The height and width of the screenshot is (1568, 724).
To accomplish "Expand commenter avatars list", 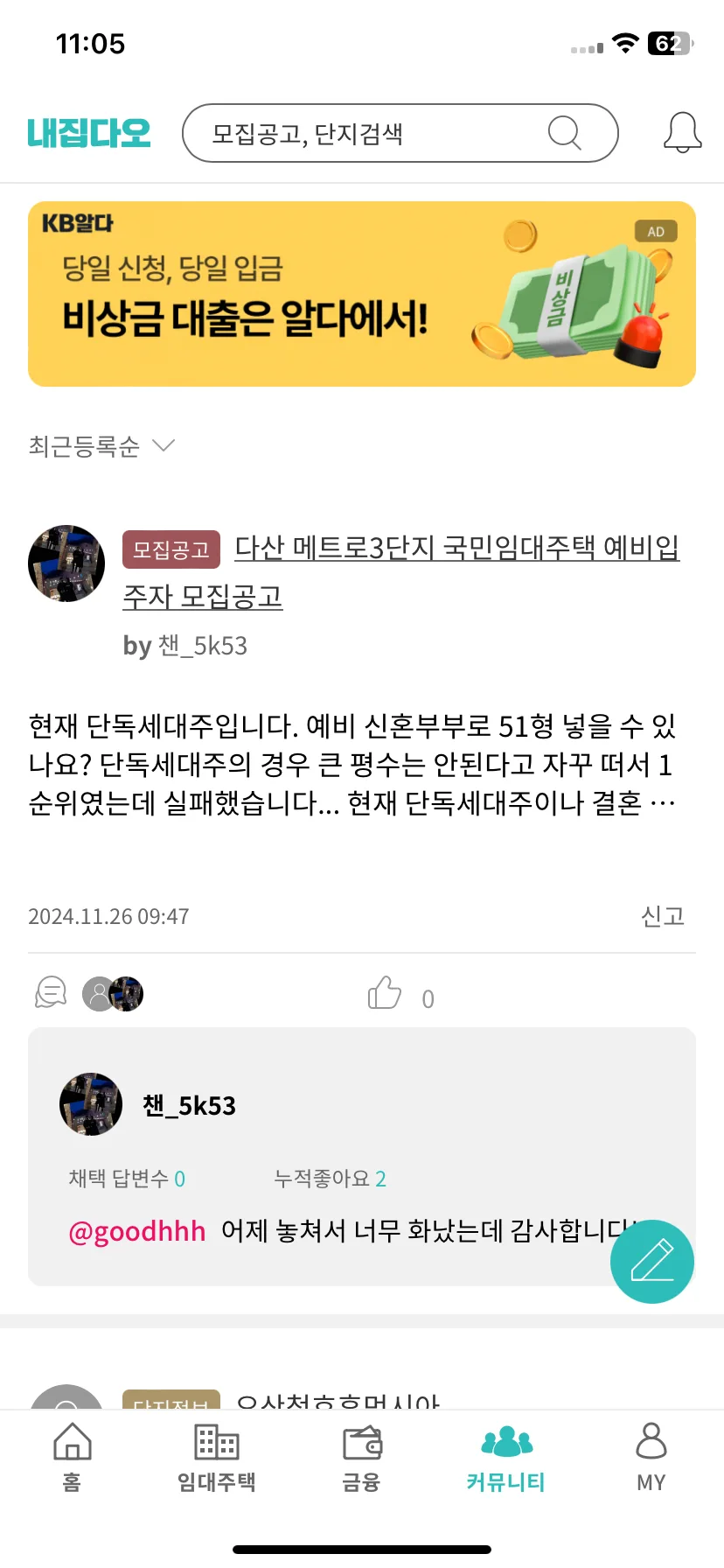I will tap(112, 993).
